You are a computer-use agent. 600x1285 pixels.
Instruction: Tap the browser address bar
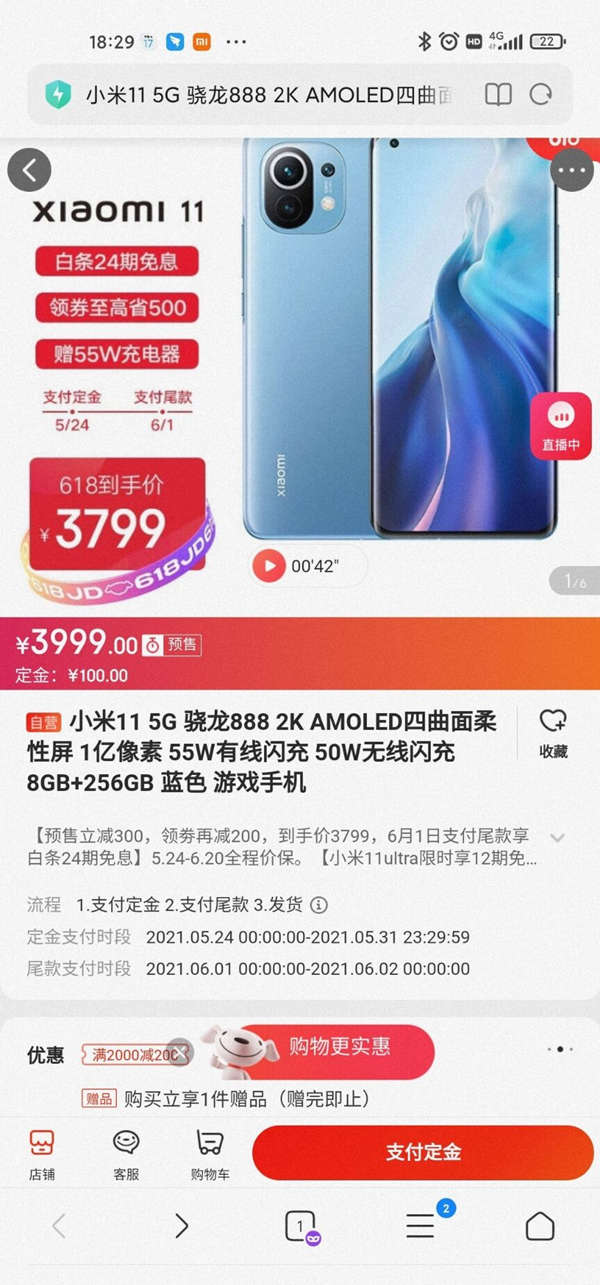click(268, 95)
